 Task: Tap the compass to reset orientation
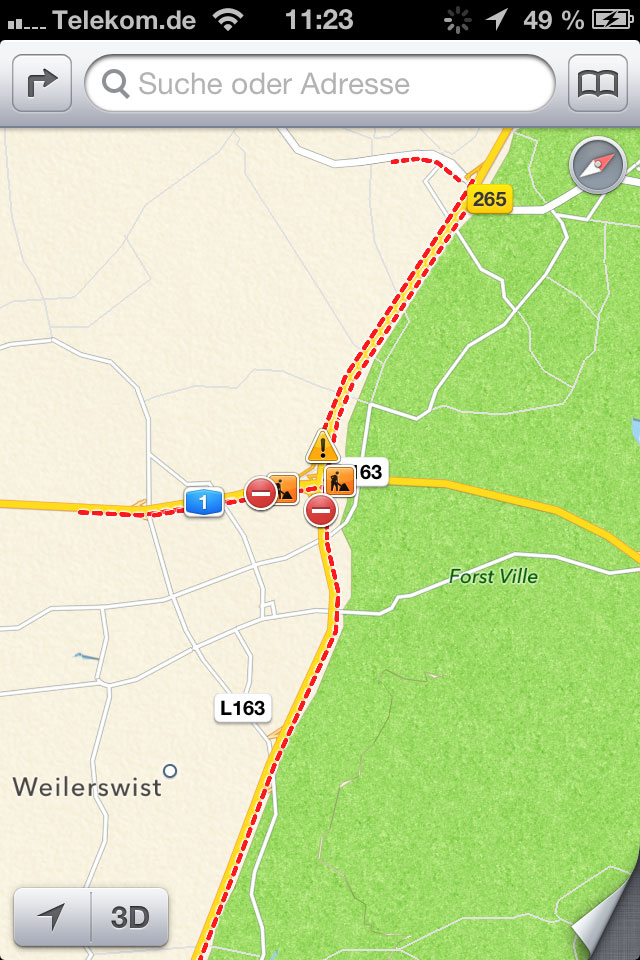(597, 166)
